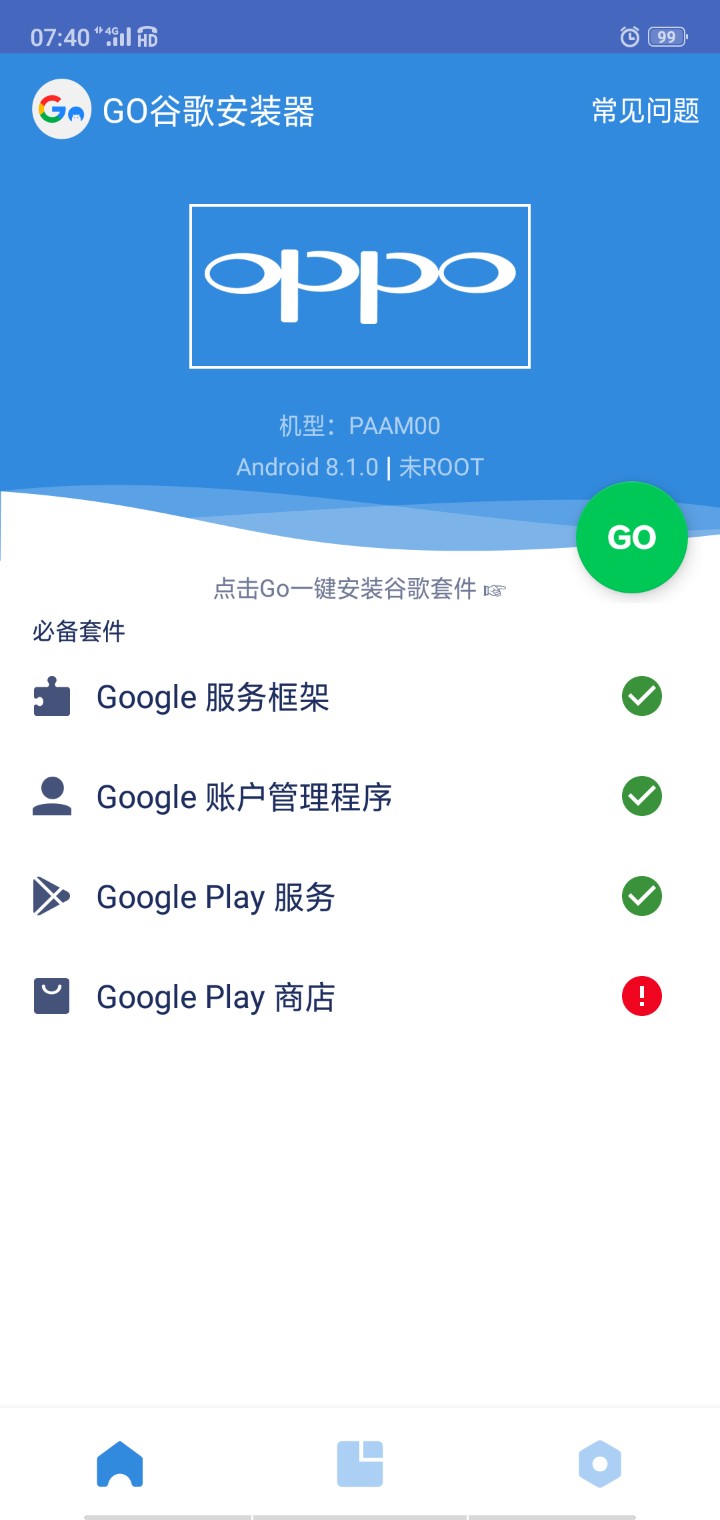Open 常见问题 FAQ link
The image size is (720, 1520).
click(x=645, y=111)
